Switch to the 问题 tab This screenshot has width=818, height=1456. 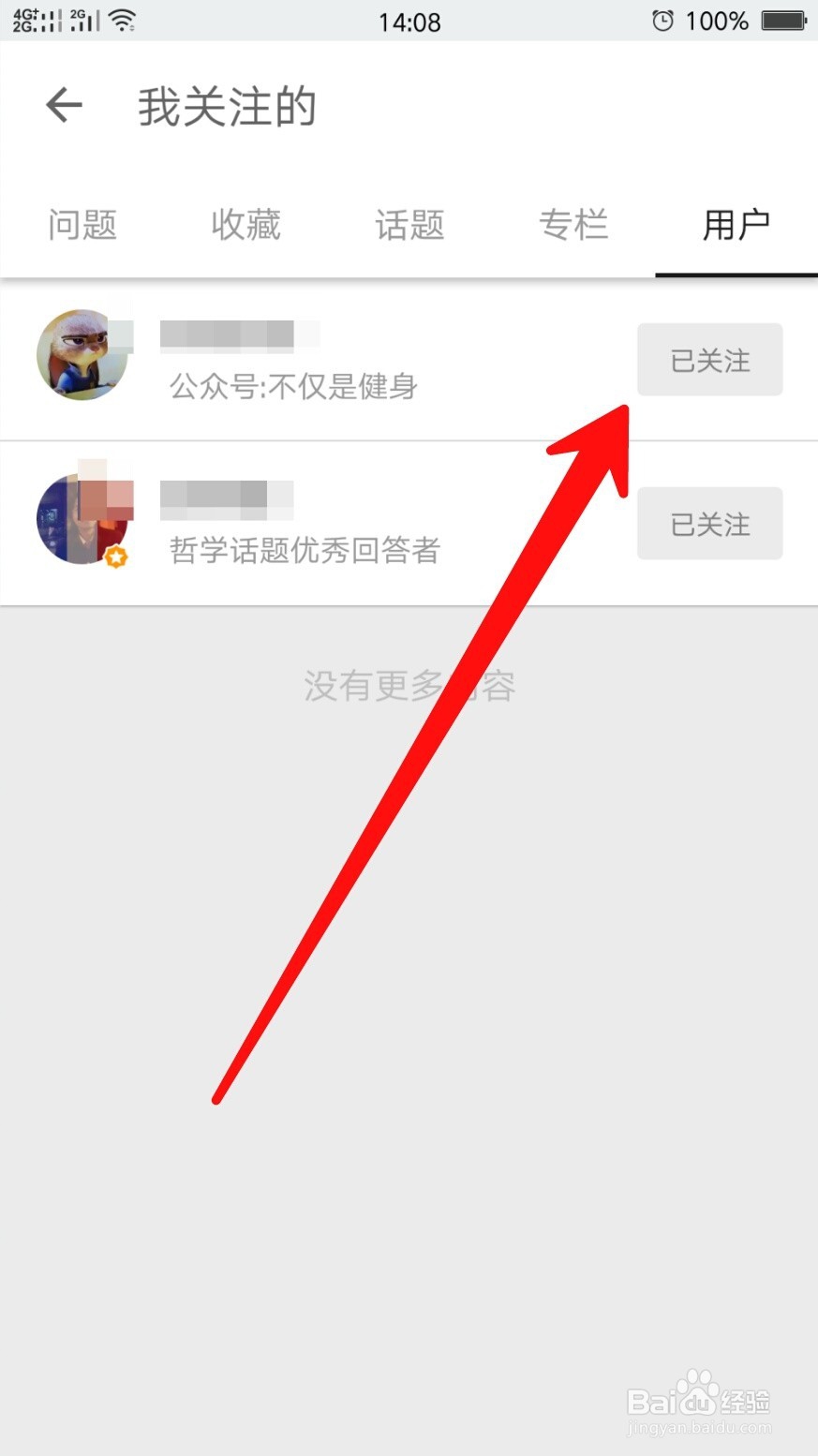point(82,225)
